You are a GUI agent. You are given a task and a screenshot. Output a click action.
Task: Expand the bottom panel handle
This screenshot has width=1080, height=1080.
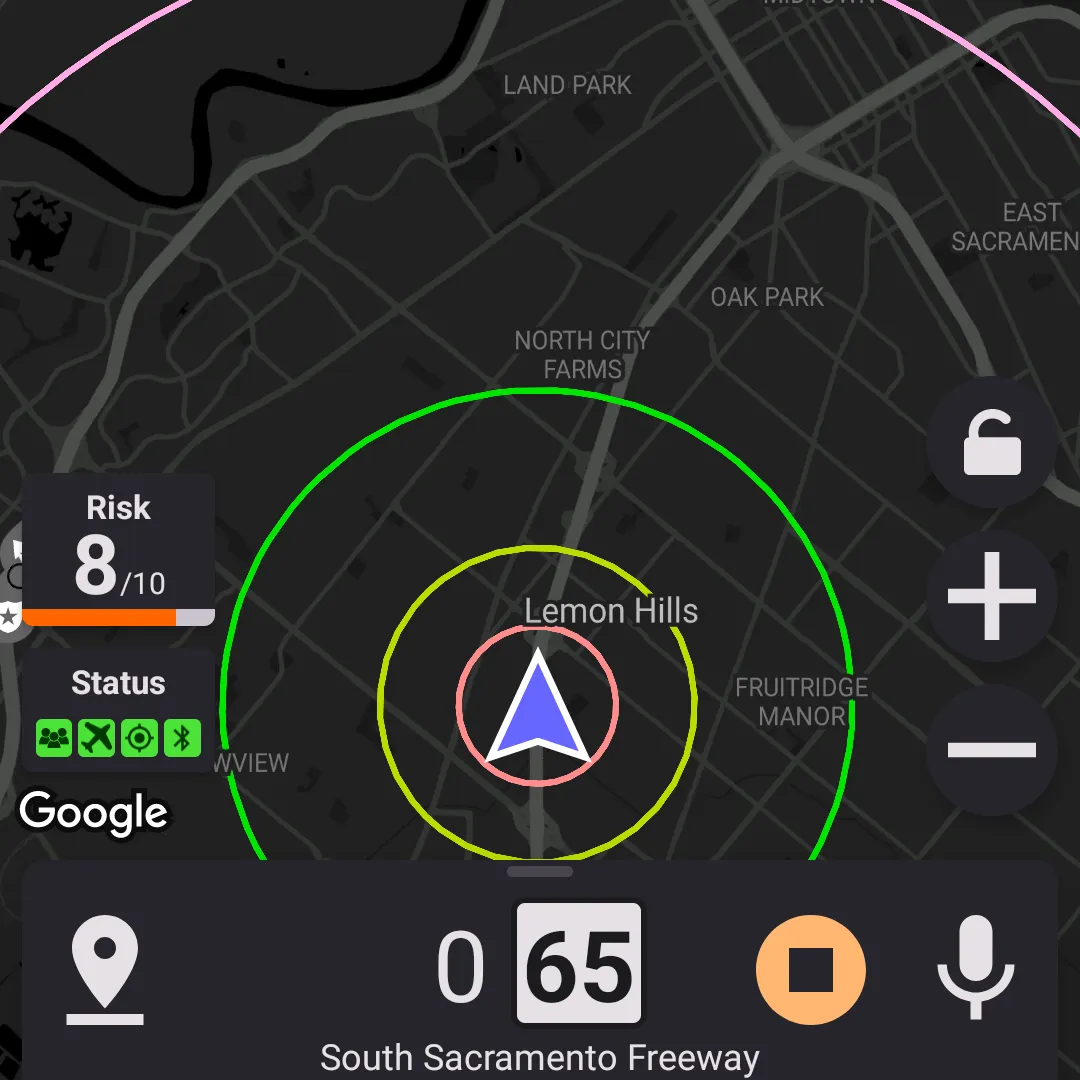pos(540,872)
